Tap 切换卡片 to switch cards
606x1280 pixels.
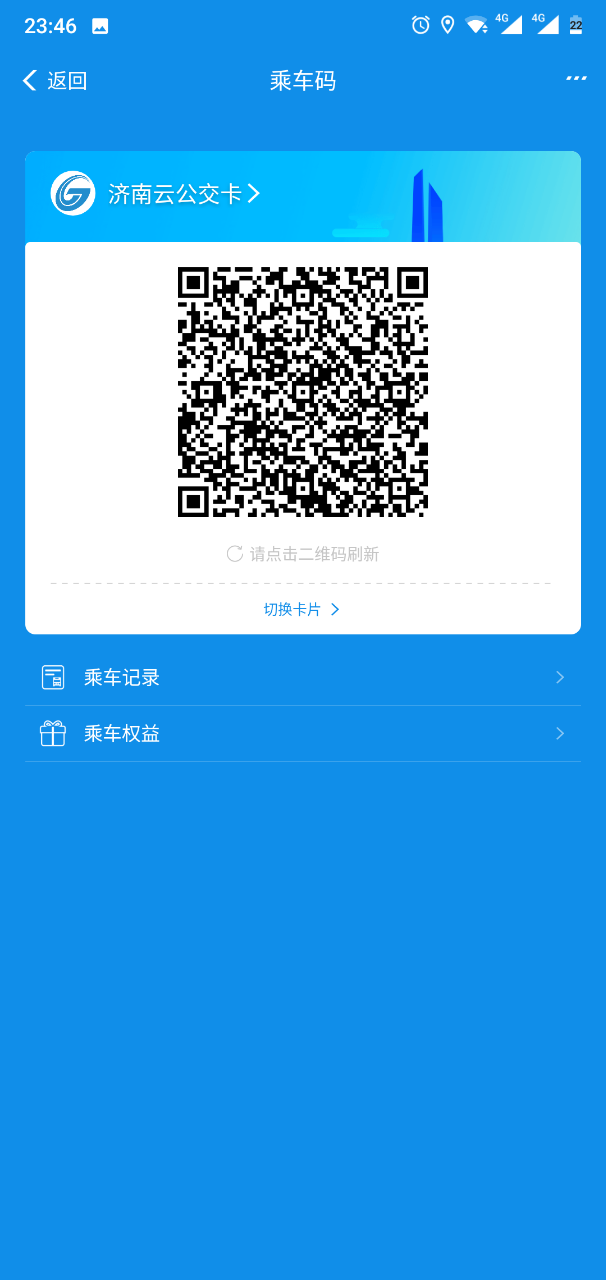point(302,609)
